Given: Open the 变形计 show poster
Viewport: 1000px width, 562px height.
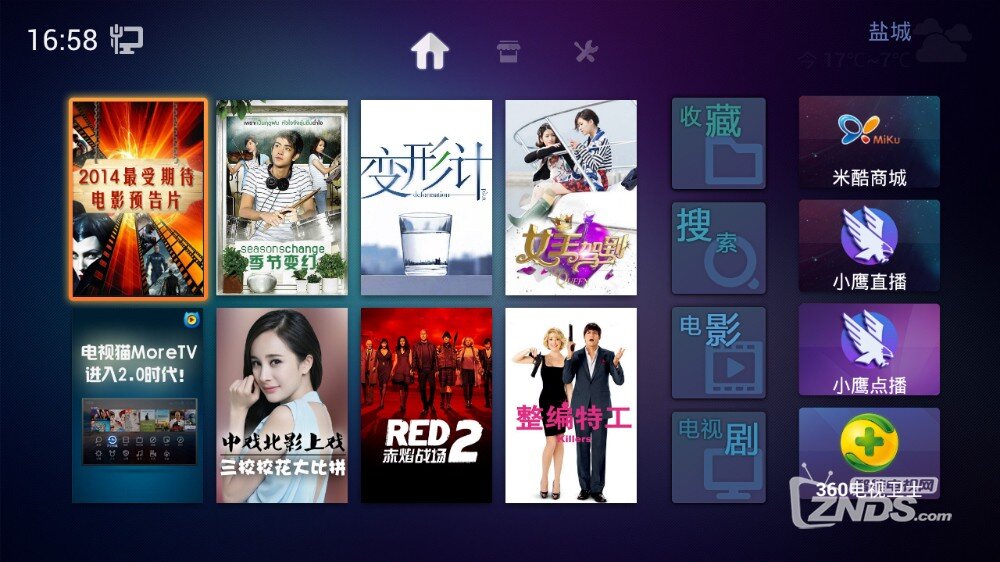Looking at the screenshot, I should tap(426, 198).
